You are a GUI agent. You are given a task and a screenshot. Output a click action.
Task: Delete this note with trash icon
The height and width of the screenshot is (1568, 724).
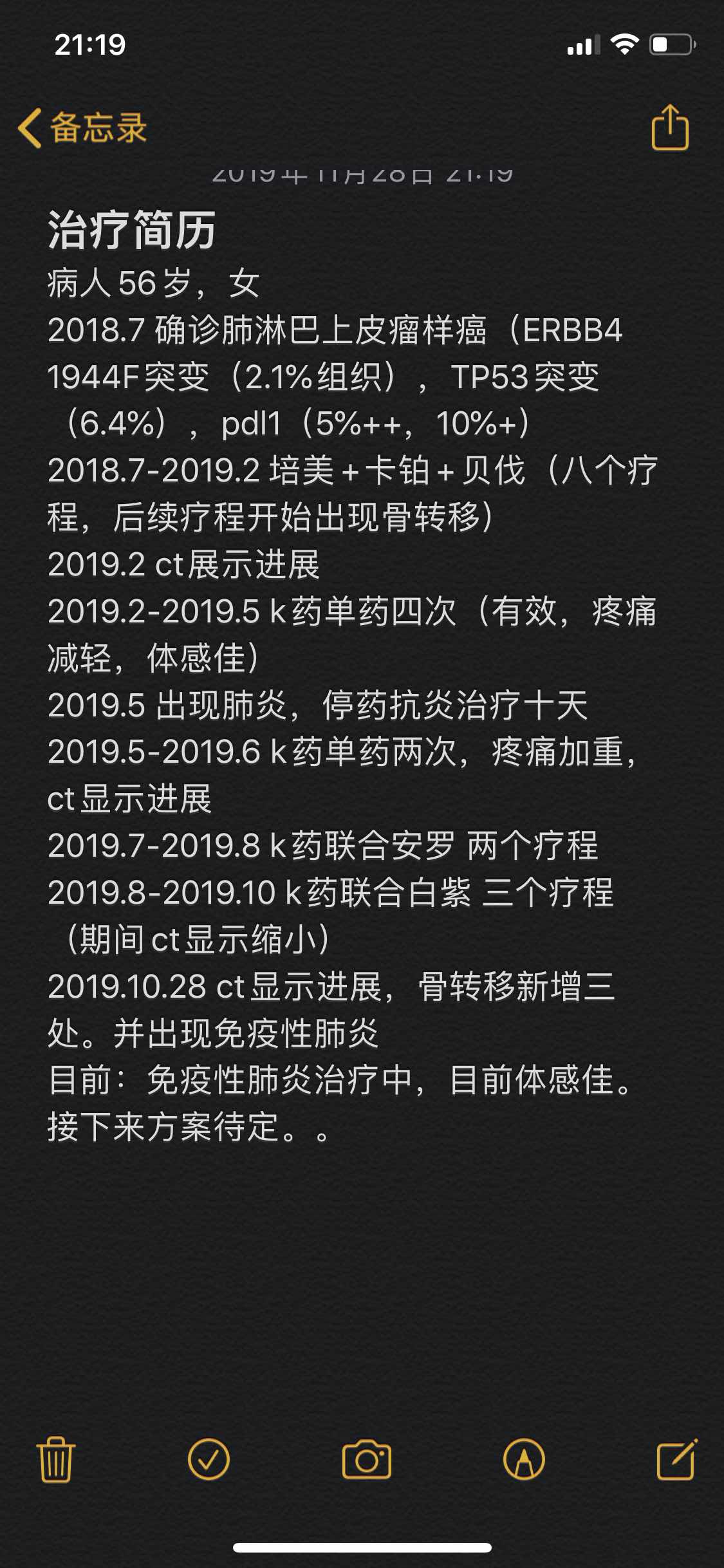(56, 1460)
